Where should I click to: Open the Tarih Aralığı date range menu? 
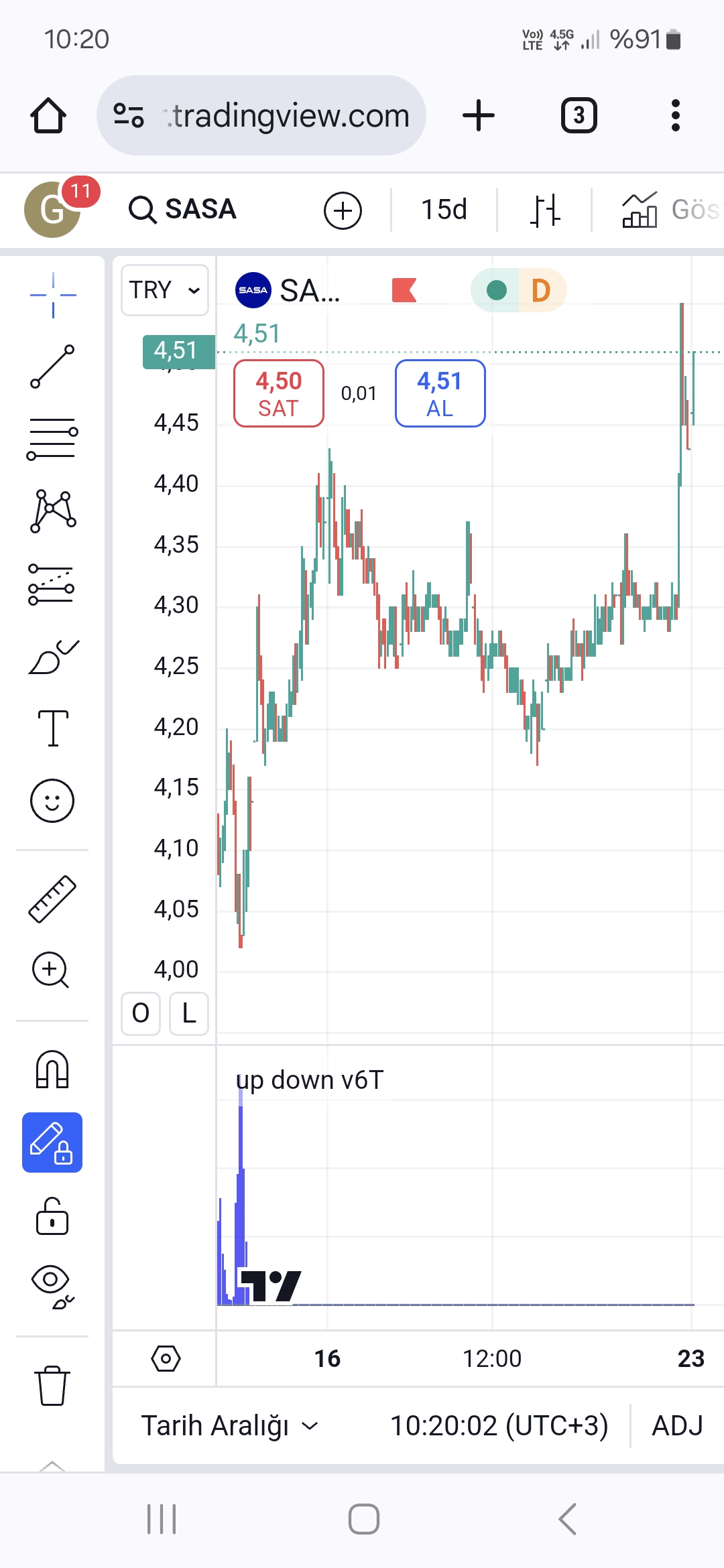(229, 1426)
